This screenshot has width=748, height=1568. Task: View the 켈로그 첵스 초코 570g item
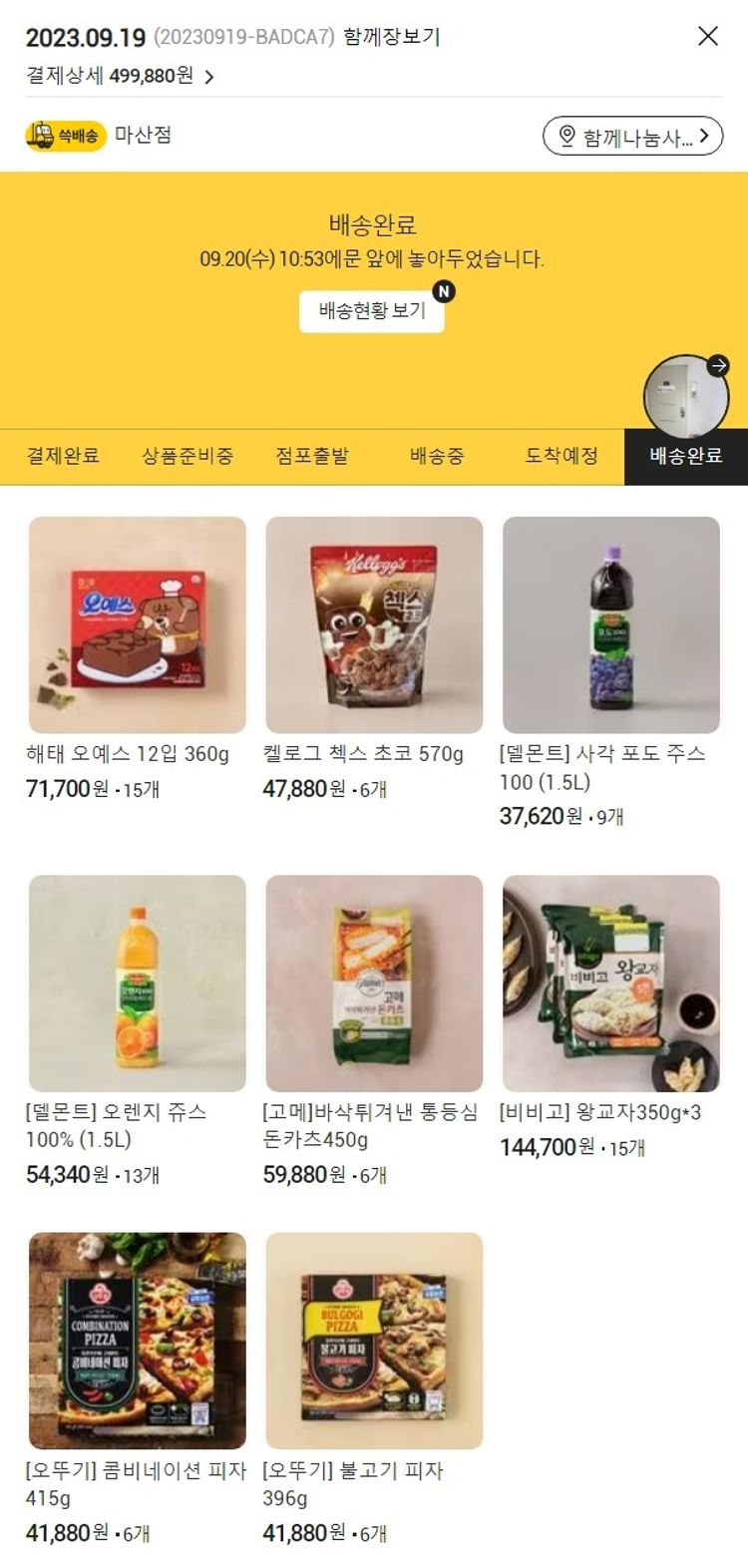374,625
